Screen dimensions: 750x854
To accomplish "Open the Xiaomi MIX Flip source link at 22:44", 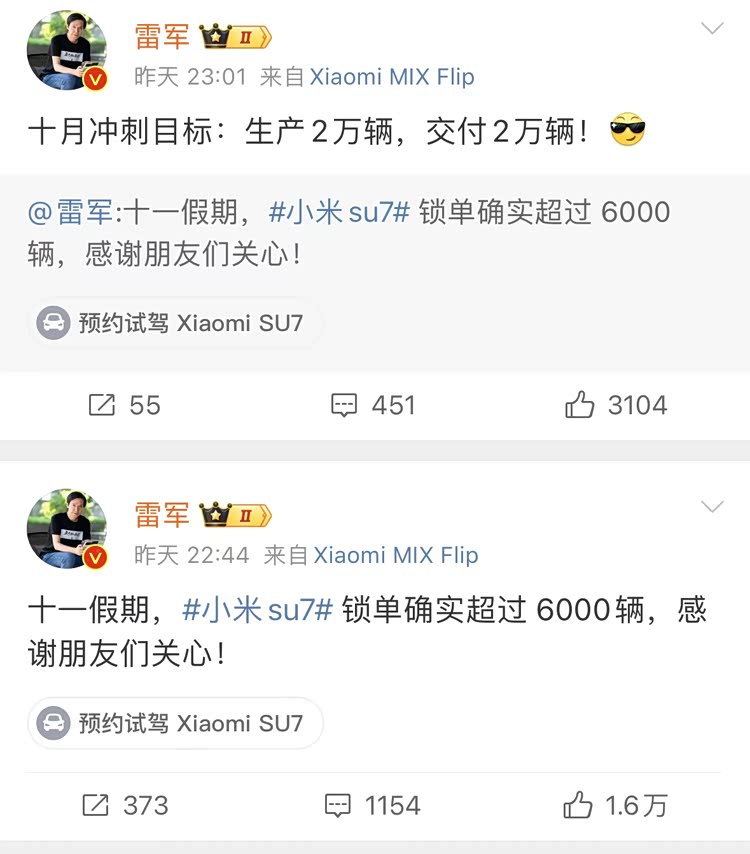I will tap(396, 555).
